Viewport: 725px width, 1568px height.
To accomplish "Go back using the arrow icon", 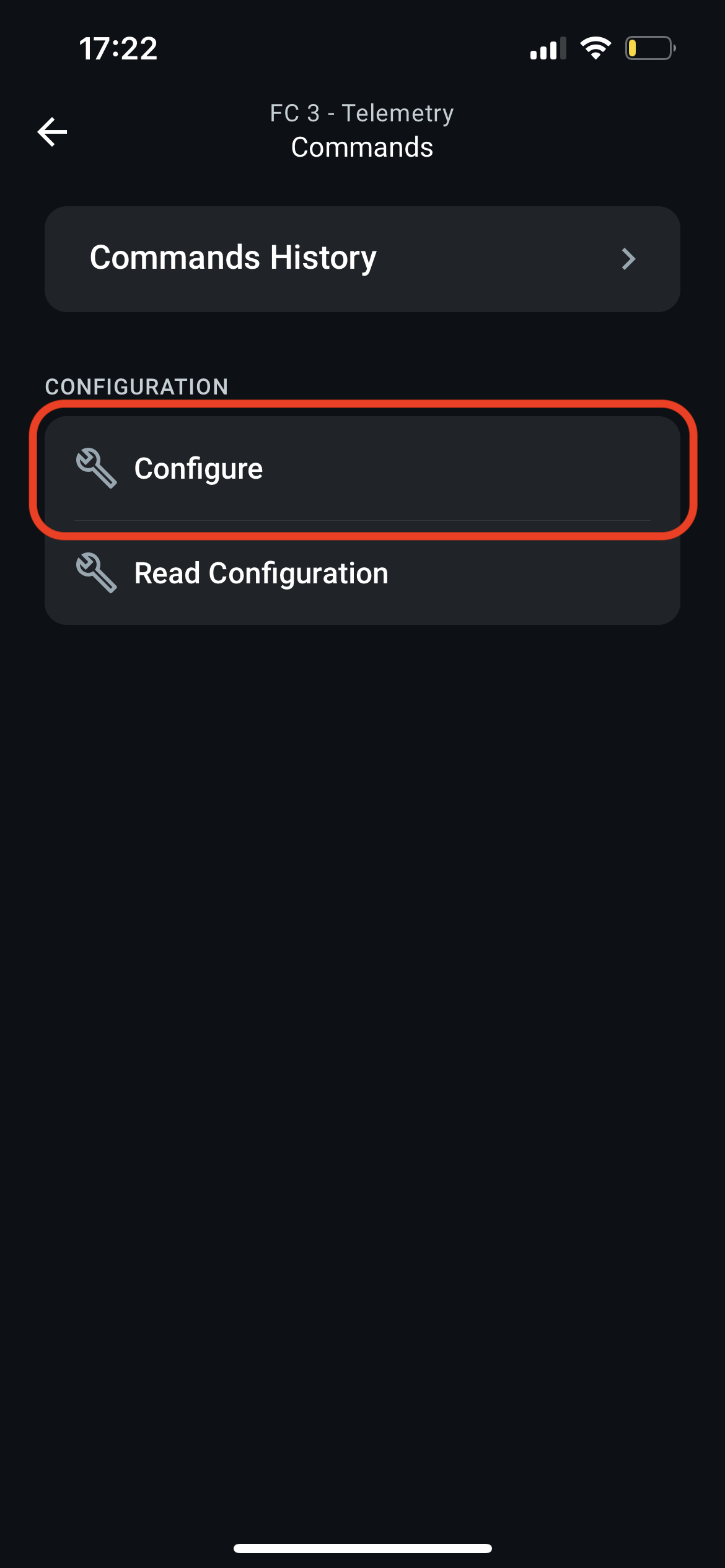I will 52,132.
